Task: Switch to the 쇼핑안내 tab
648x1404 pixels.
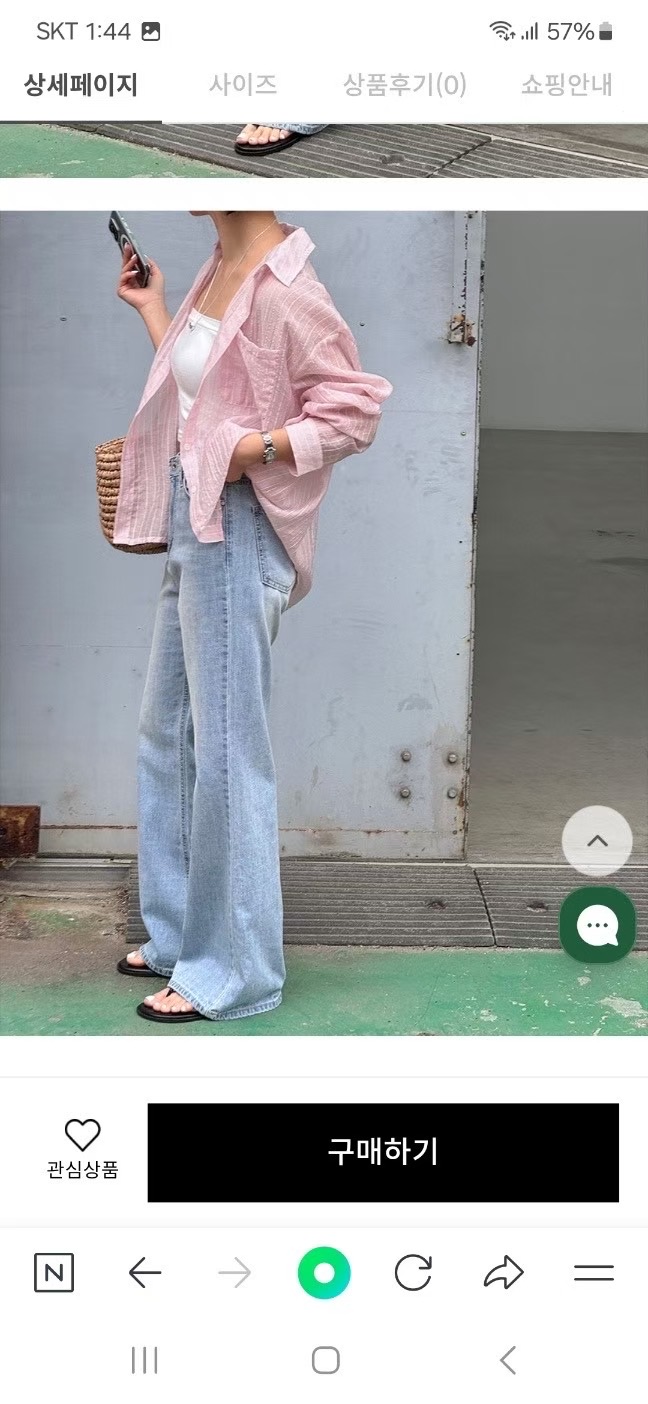Action: point(567,85)
